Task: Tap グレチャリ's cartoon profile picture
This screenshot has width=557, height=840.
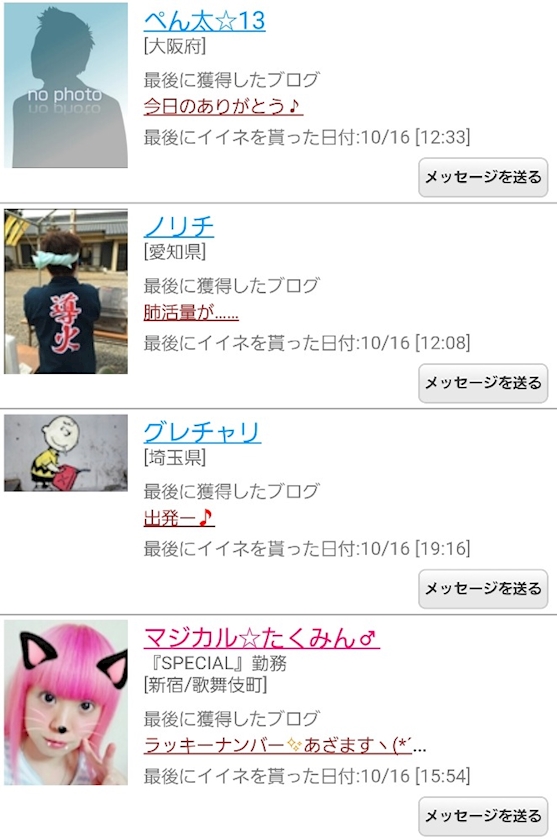Action: click(66, 453)
